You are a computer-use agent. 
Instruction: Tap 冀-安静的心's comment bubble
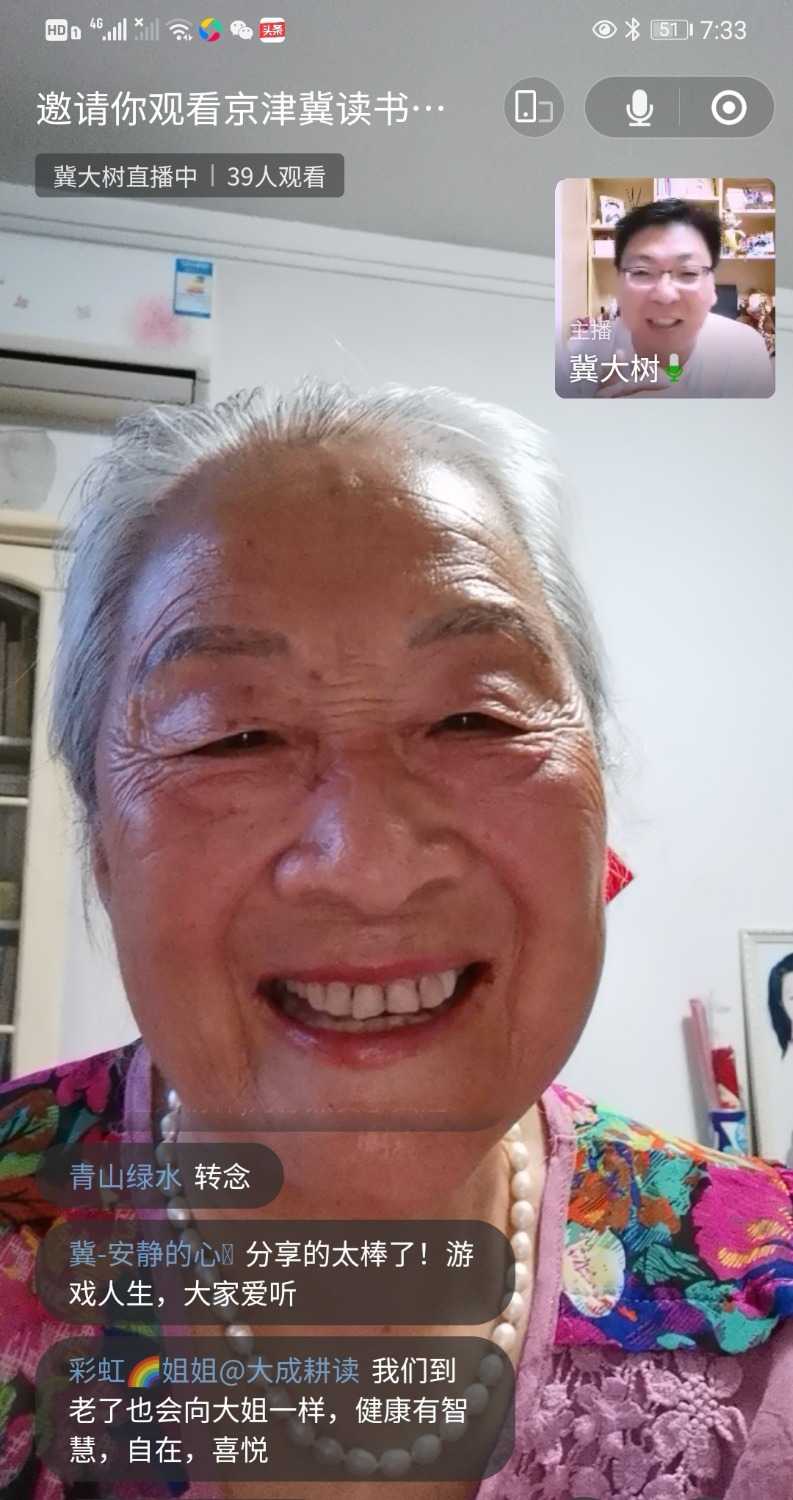pos(272,1273)
